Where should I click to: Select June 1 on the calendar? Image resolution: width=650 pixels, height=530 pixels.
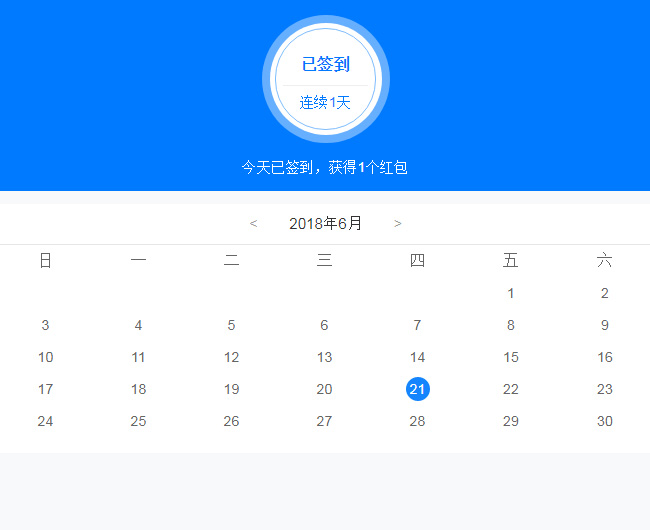pos(511,293)
